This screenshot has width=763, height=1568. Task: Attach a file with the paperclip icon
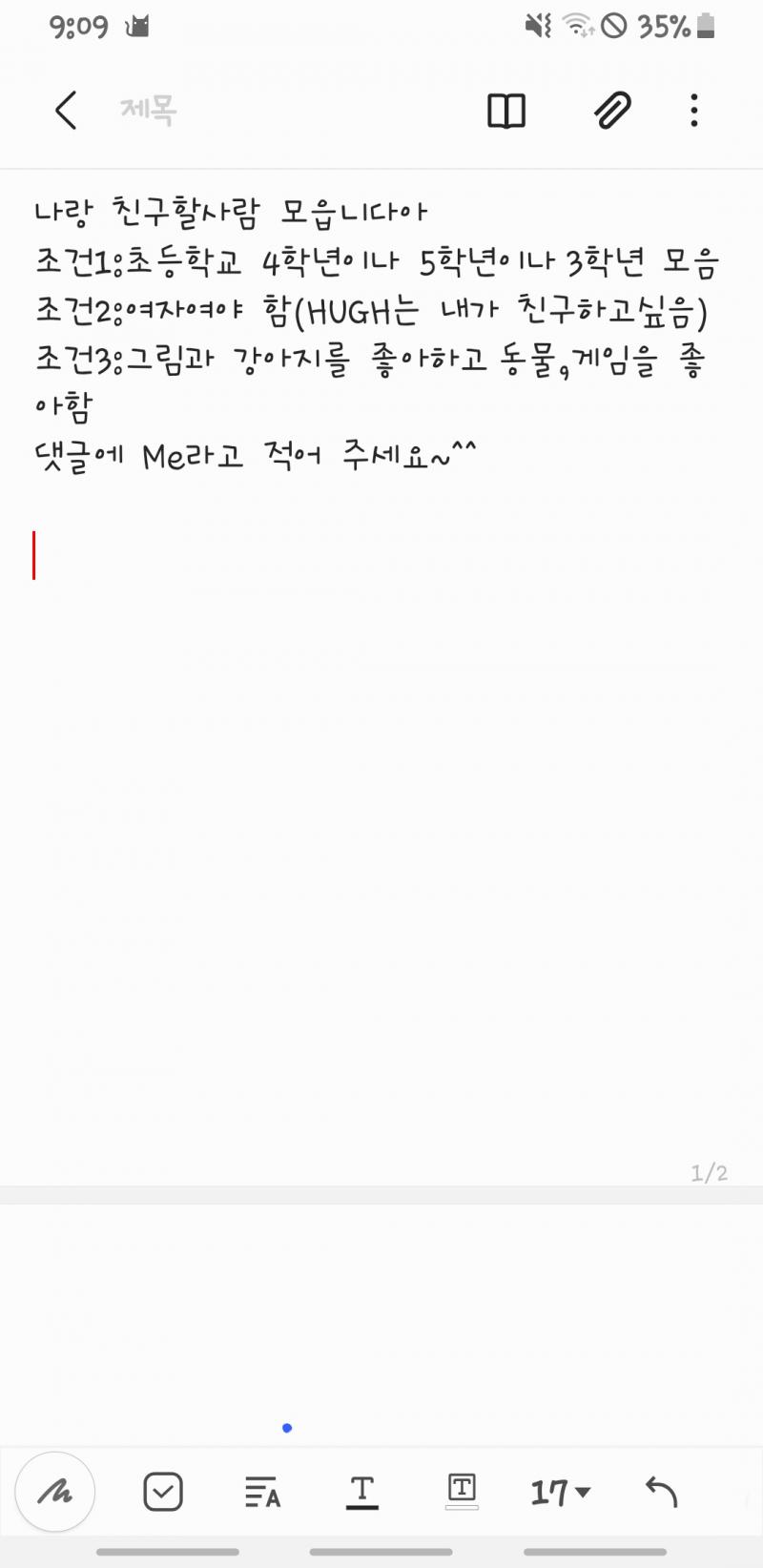point(612,111)
